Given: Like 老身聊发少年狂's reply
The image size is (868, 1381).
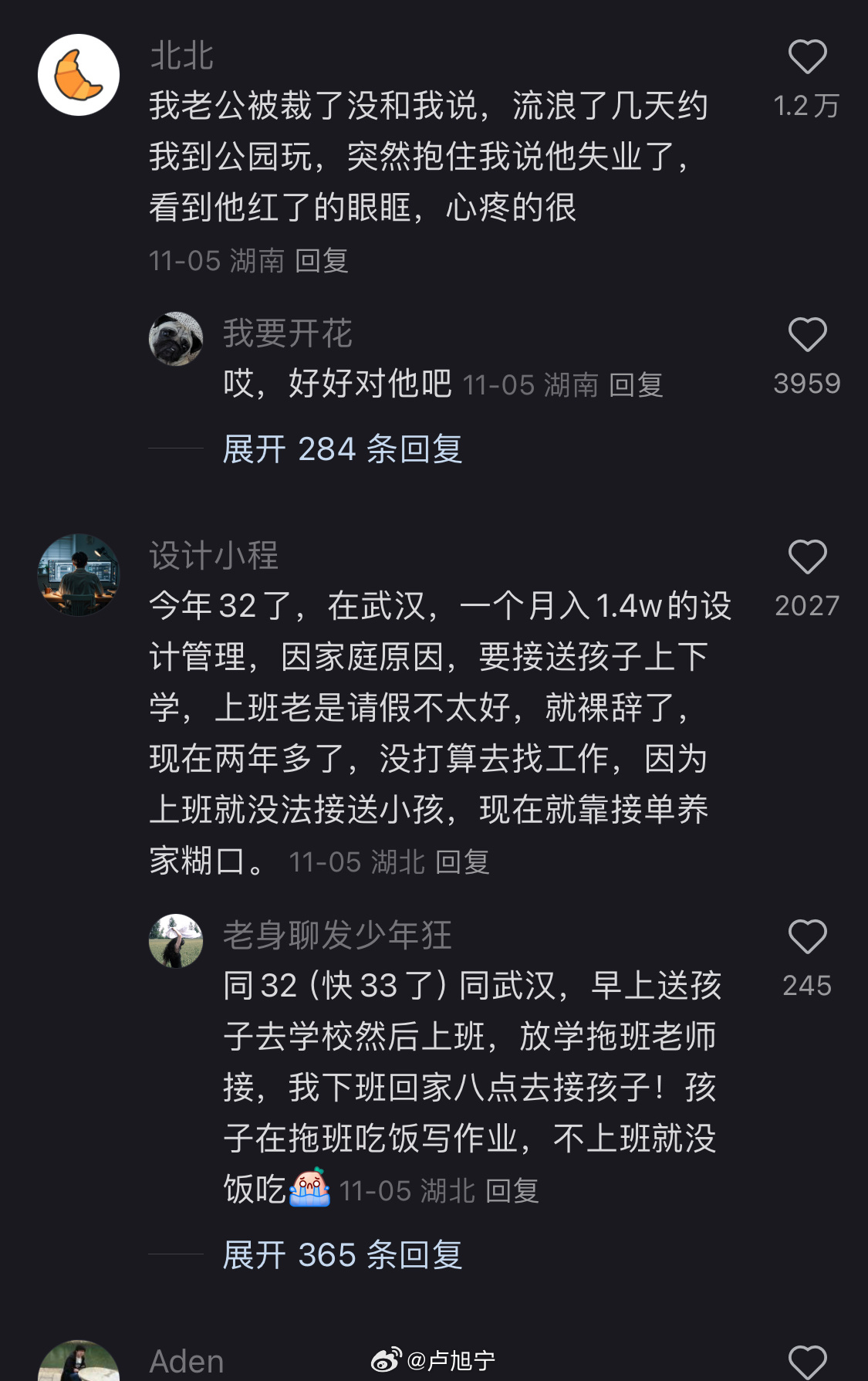Looking at the screenshot, I should click(x=807, y=937).
